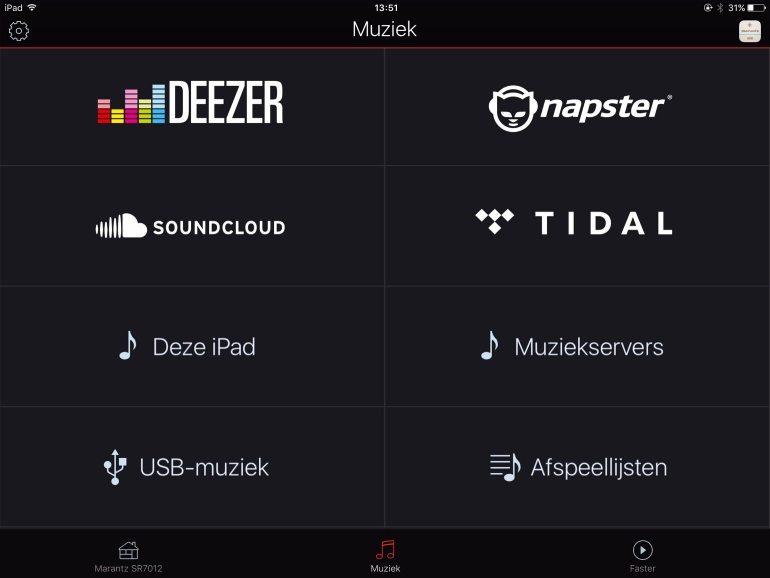This screenshot has height=578, width=770.
Task: Switch to the Marantz SR7012 tab
Action: (x=128, y=556)
